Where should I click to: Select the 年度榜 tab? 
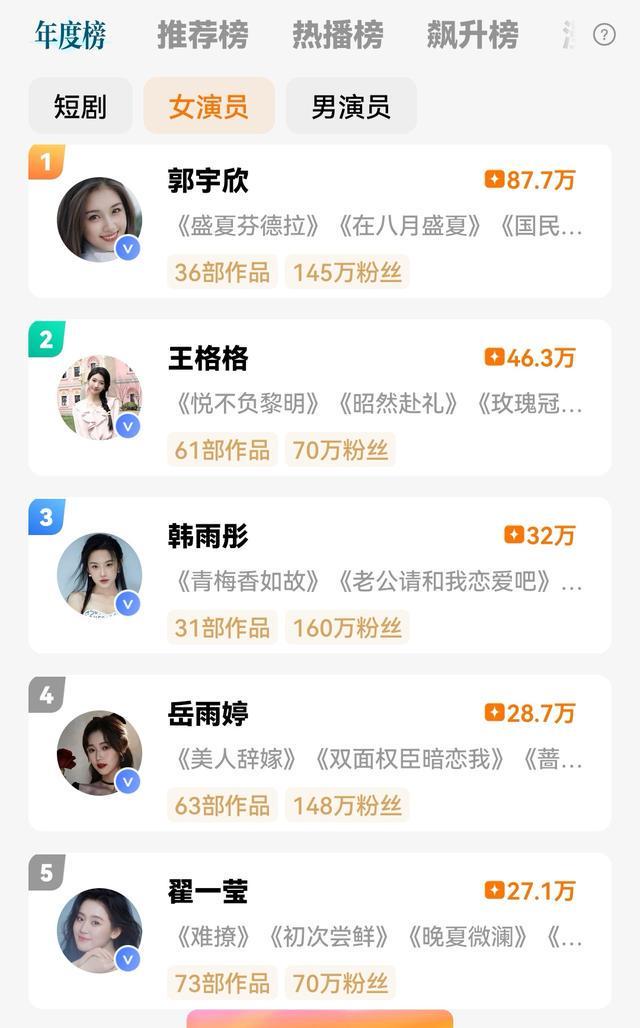pos(70,36)
